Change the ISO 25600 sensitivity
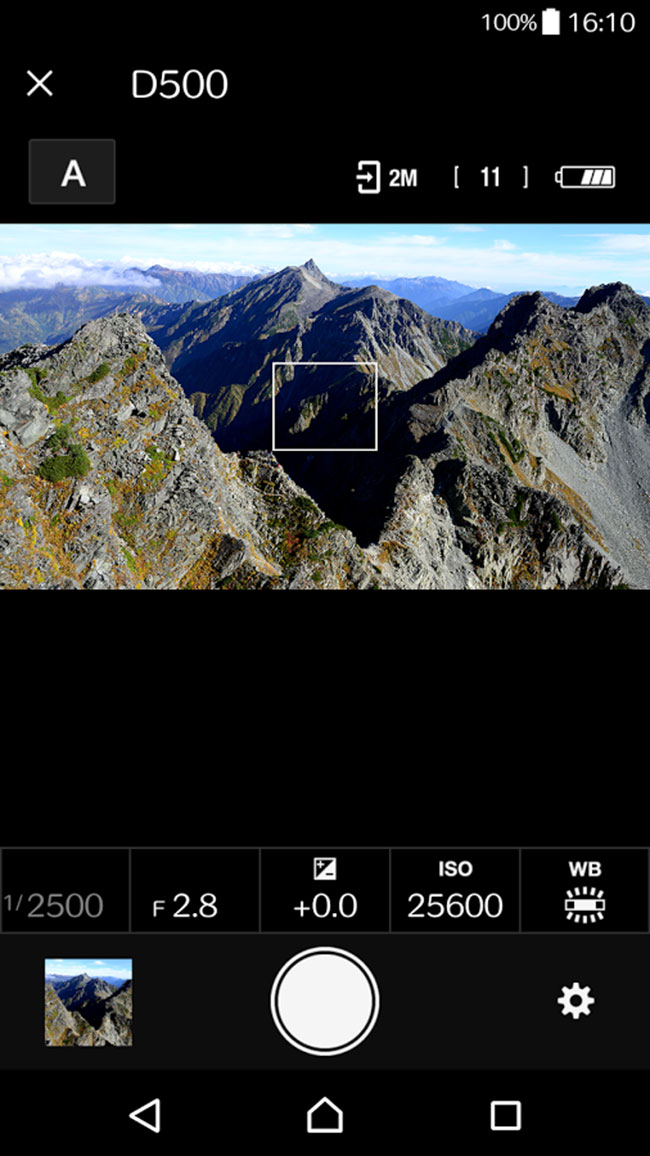This screenshot has width=650, height=1156. click(x=455, y=892)
